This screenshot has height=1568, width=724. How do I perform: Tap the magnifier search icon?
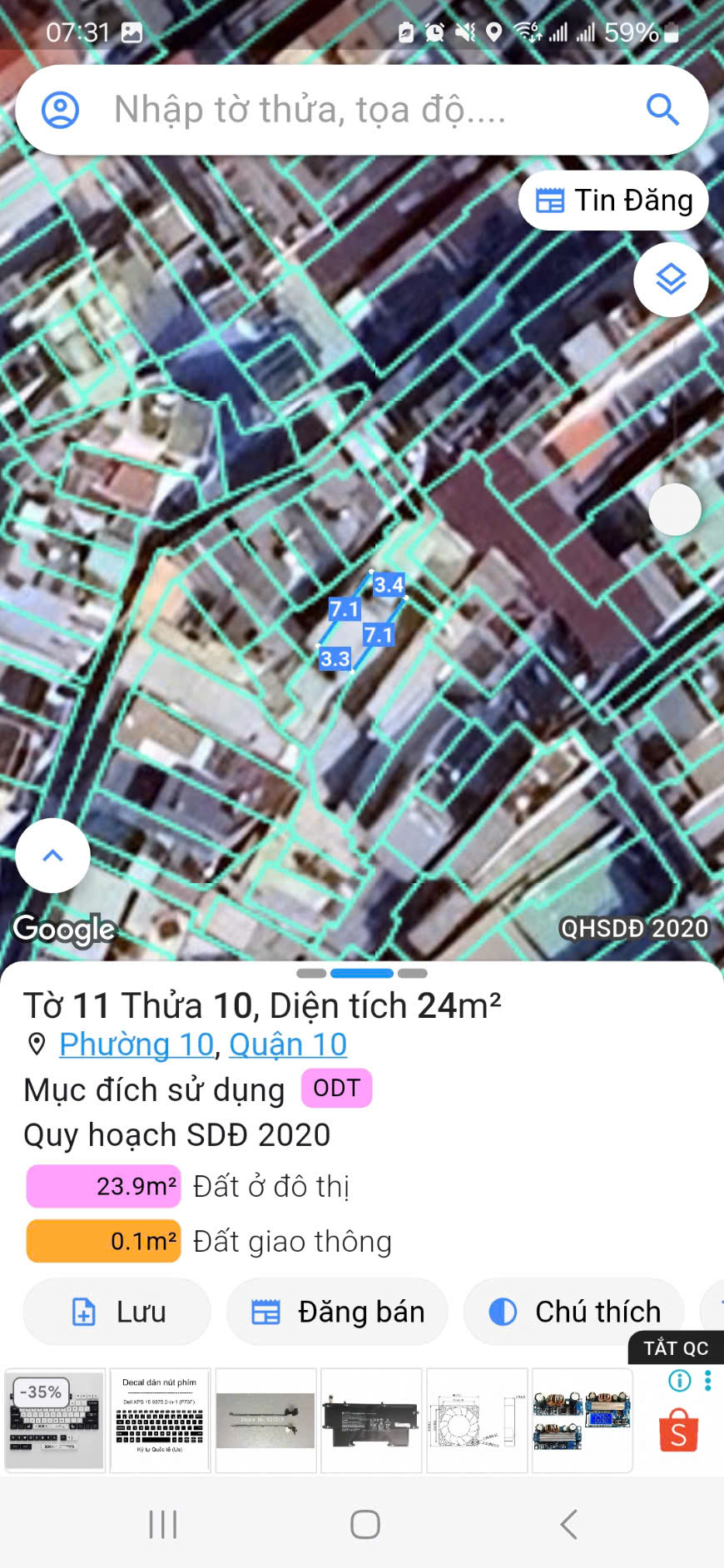pos(662,110)
